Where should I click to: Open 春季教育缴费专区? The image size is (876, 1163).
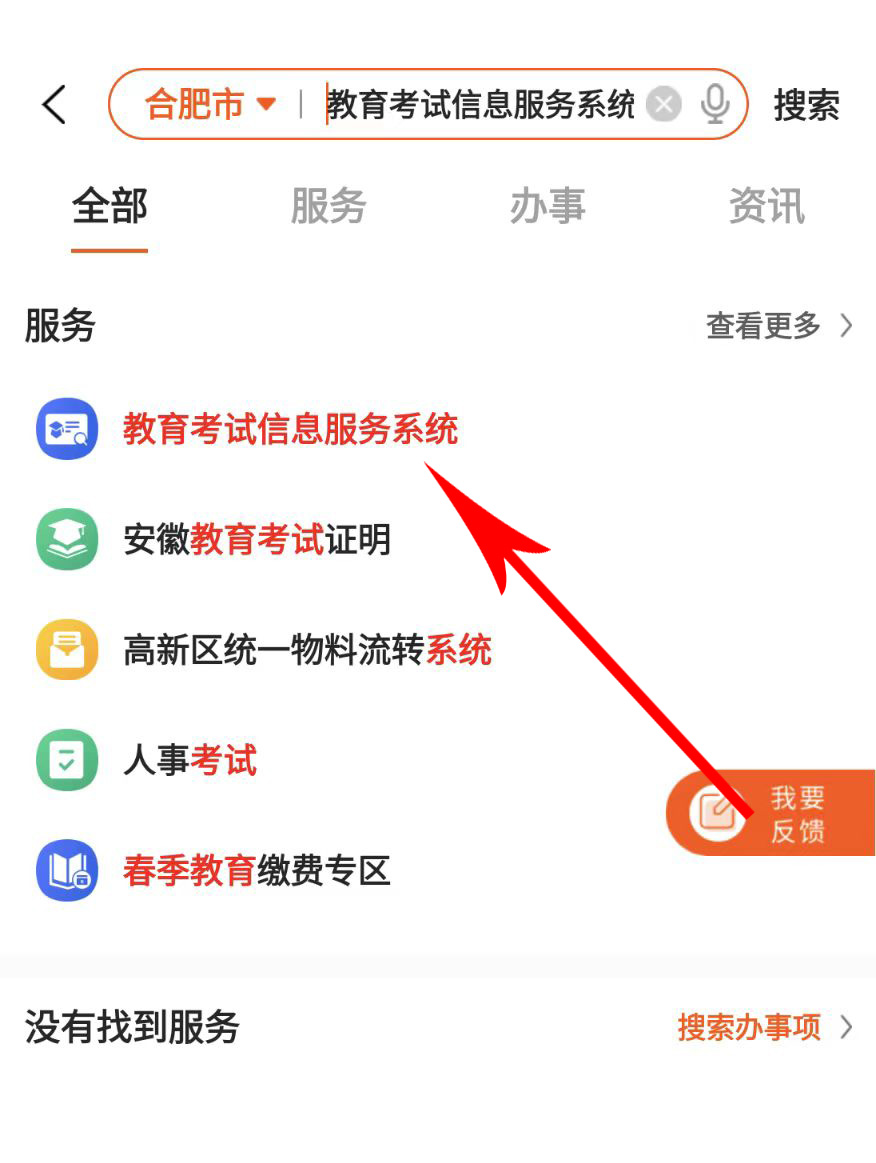pyautogui.click(x=256, y=871)
